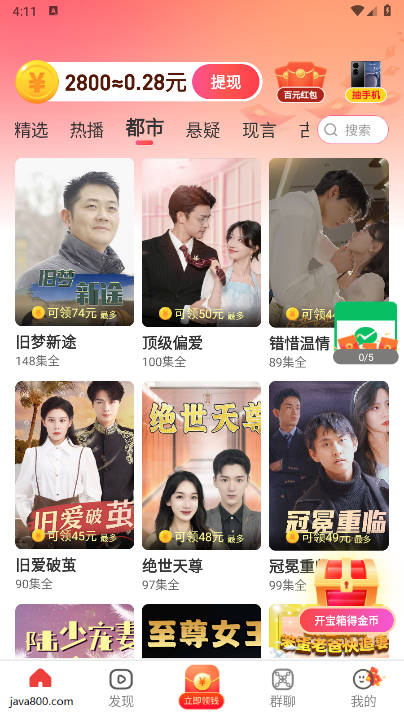Screen dimensions: 404x718
Task: Open the 百元红包 red envelope
Action: pyautogui.click(x=300, y=82)
